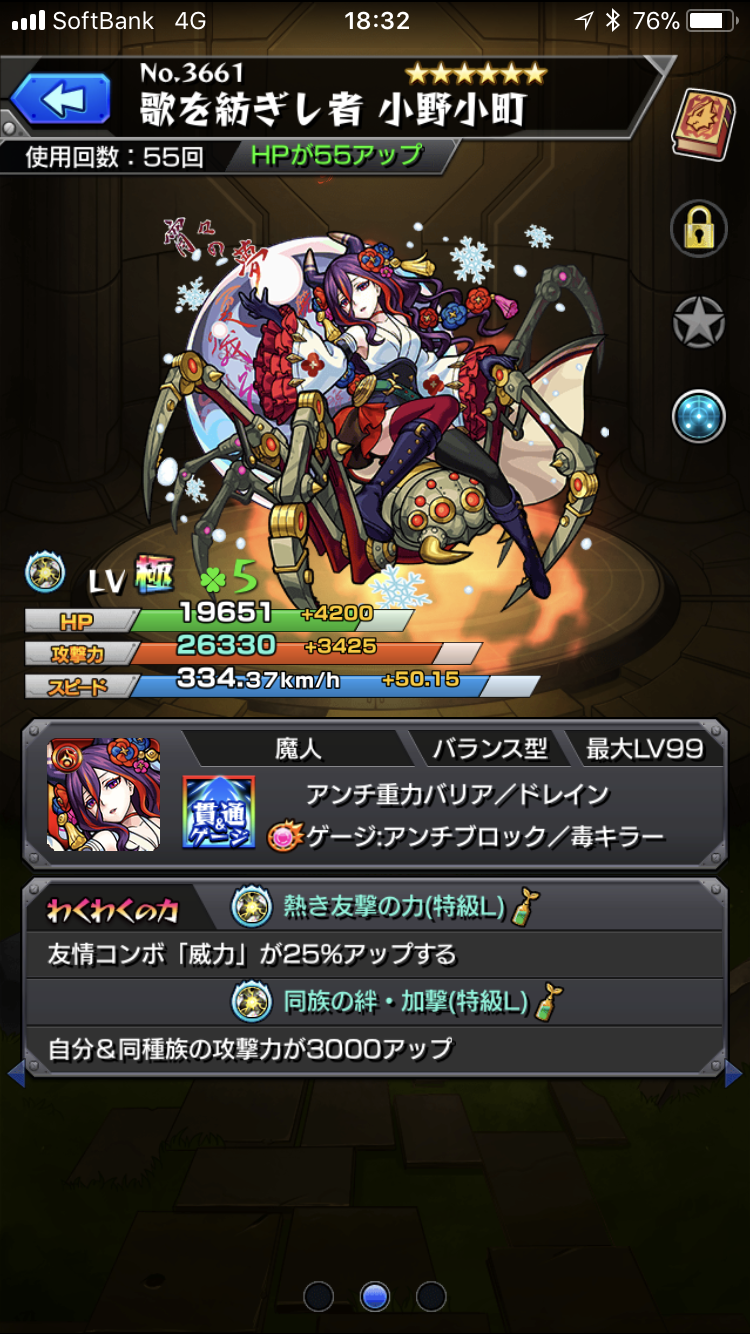This screenshot has width=750, height=1334.
Task: Select the first page indicator dot
Action: [x=318, y=1297]
